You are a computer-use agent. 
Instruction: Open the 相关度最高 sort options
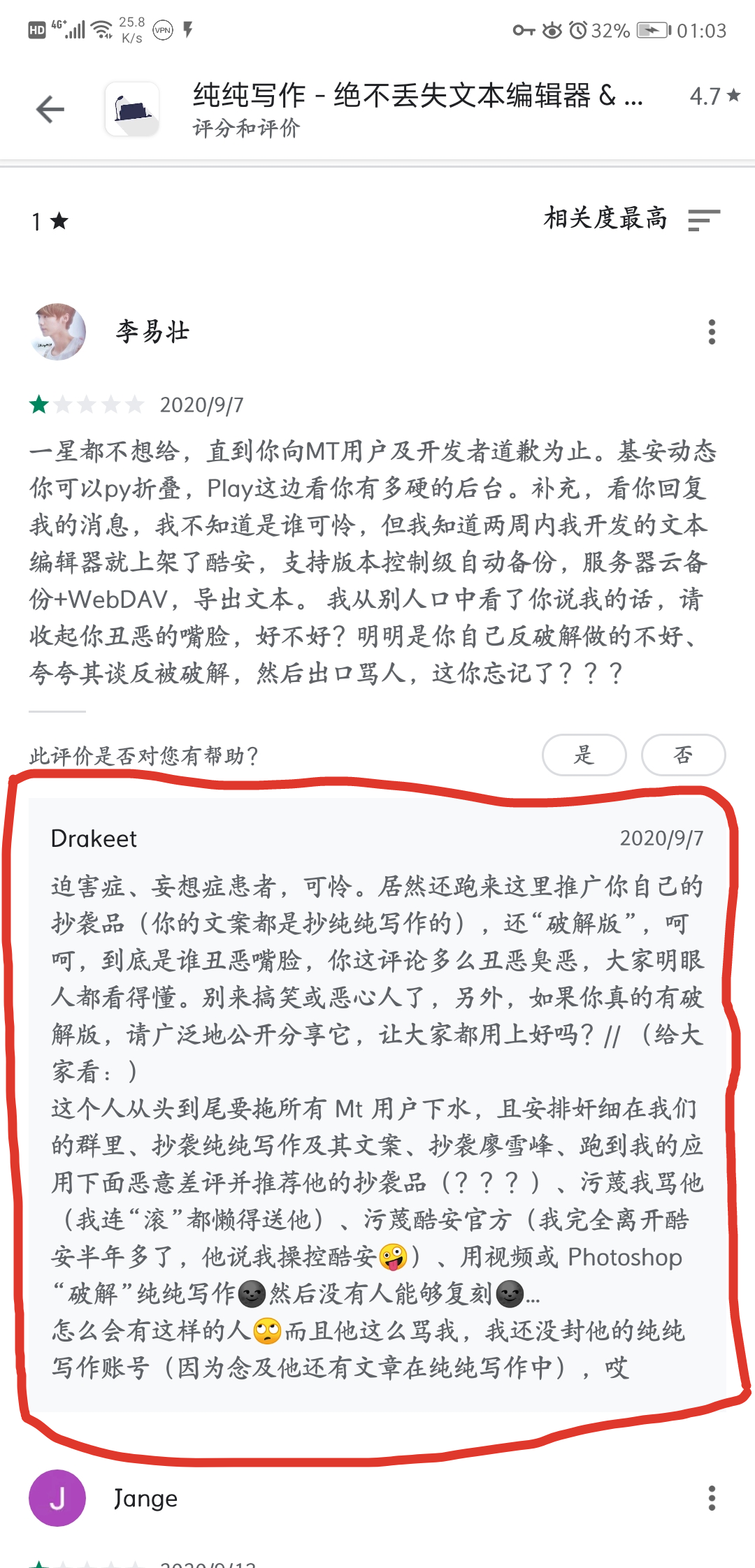point(632,219)
